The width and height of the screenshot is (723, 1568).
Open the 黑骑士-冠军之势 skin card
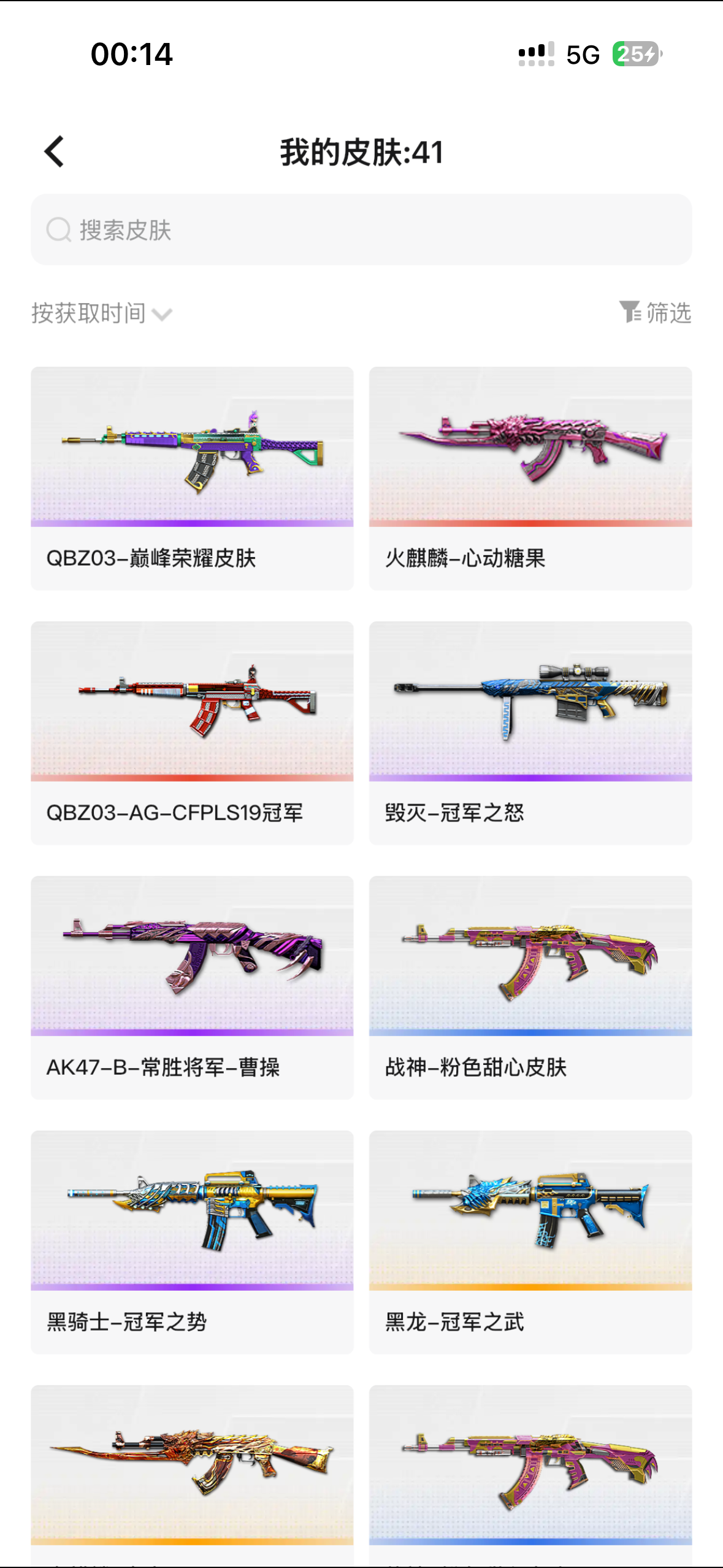pyautogui.click(x=192, y=1242)
